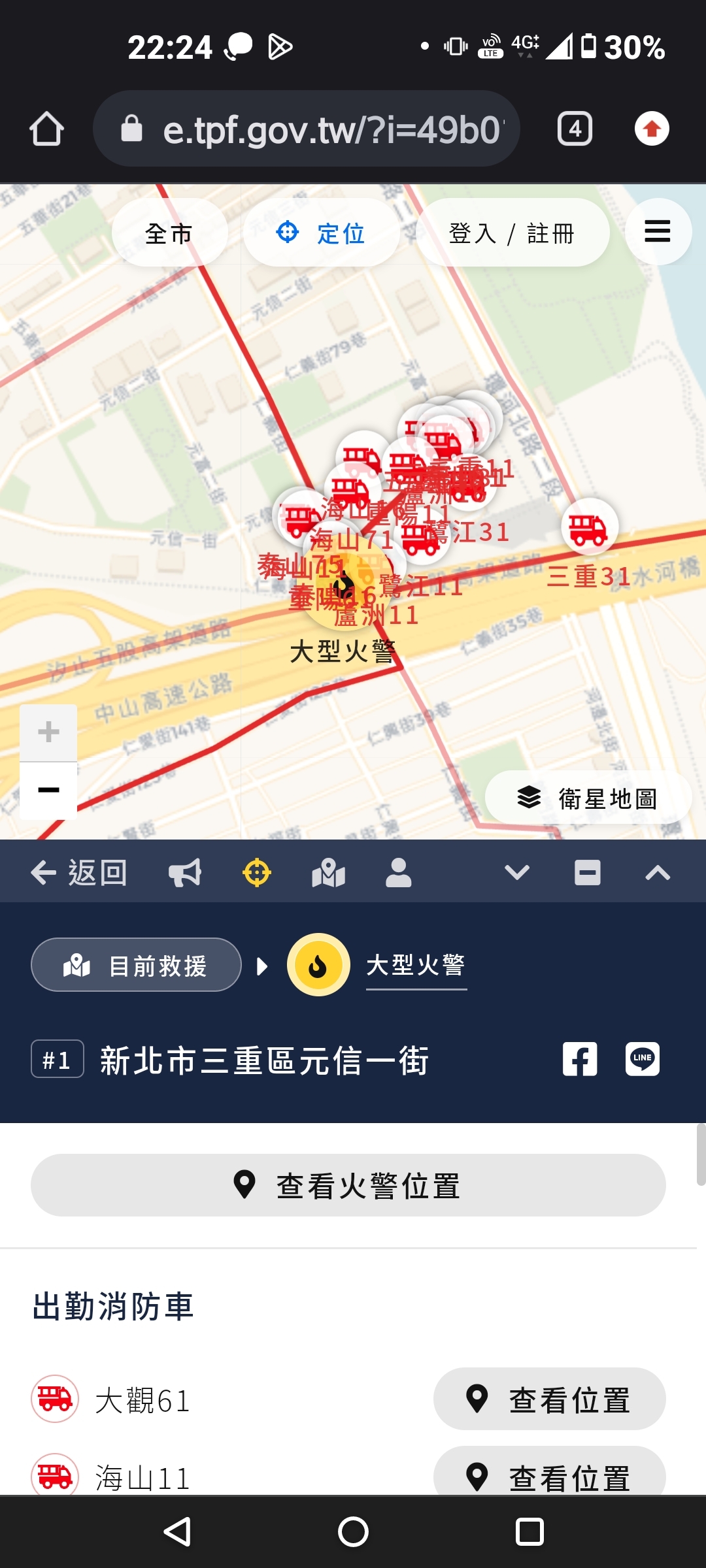Viewport: 706px width, 1568px height.
Task: Open the map marker toolbar icon
Action: tap(328, 872)
